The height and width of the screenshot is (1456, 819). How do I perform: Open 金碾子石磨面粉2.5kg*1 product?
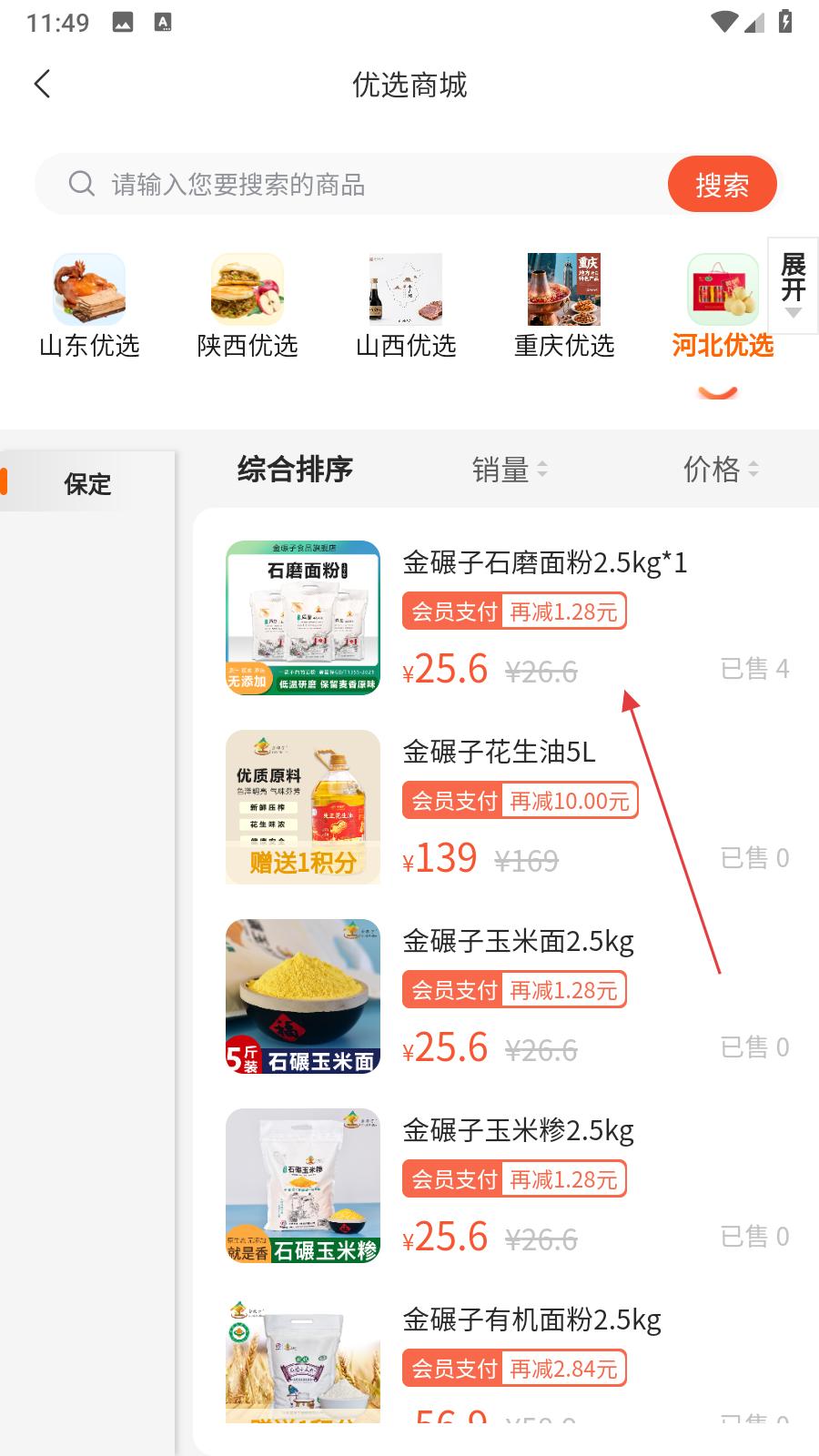point(544,563)
